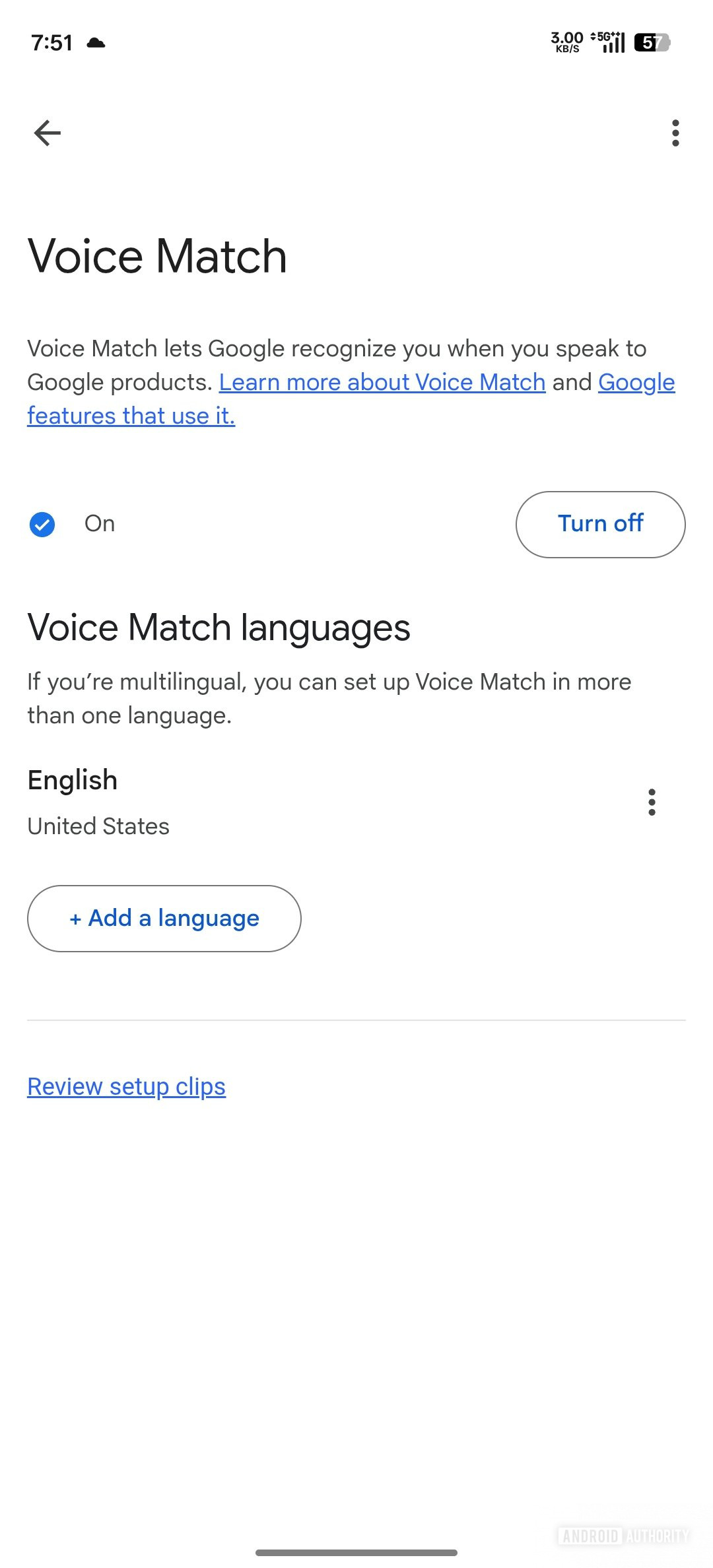Open options menu for the English language entry
The width and height of the screenshot is (713, 1568).
click(x=651, y=802)
